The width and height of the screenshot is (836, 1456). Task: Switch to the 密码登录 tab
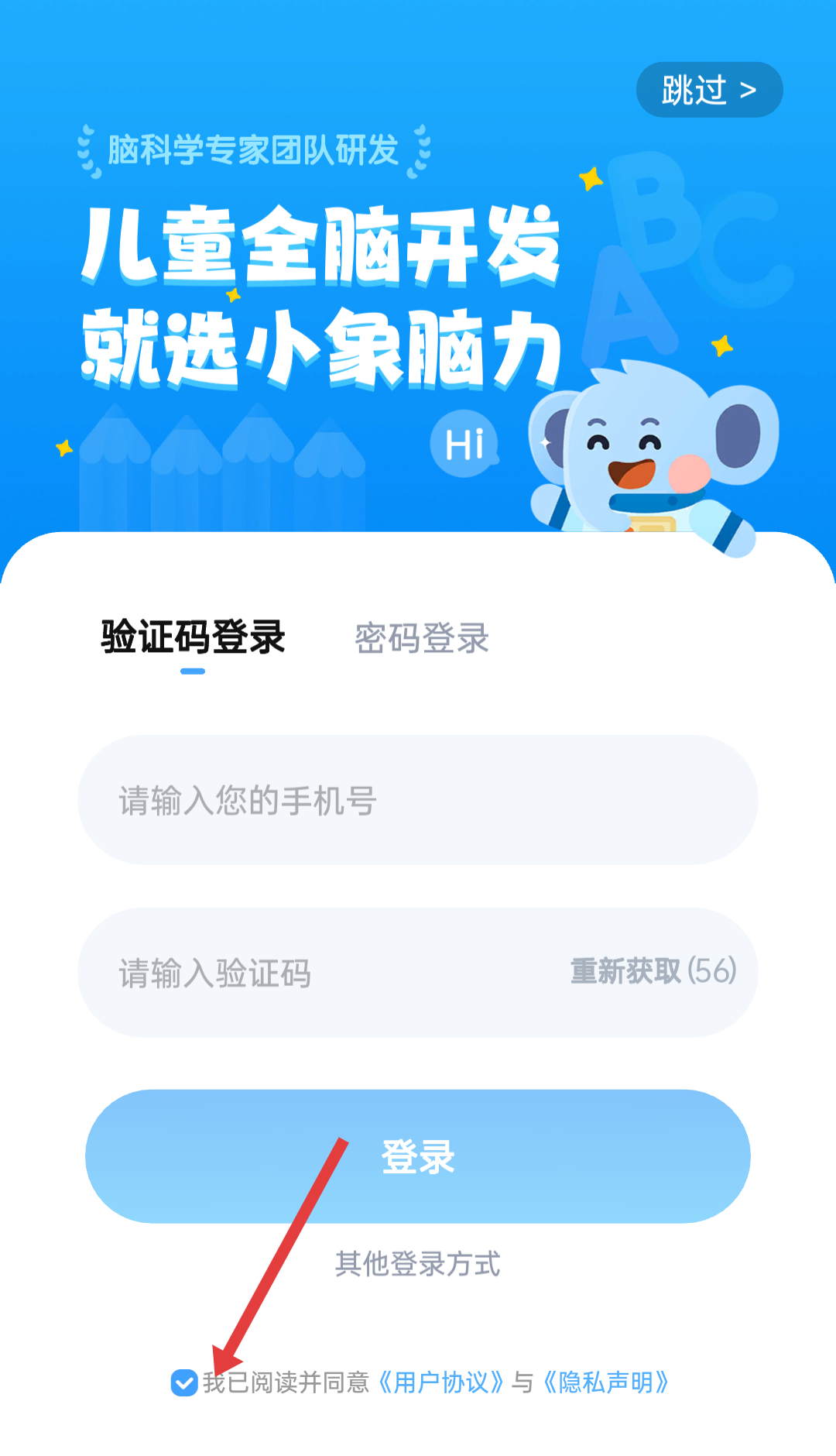(x=422, y=637)
